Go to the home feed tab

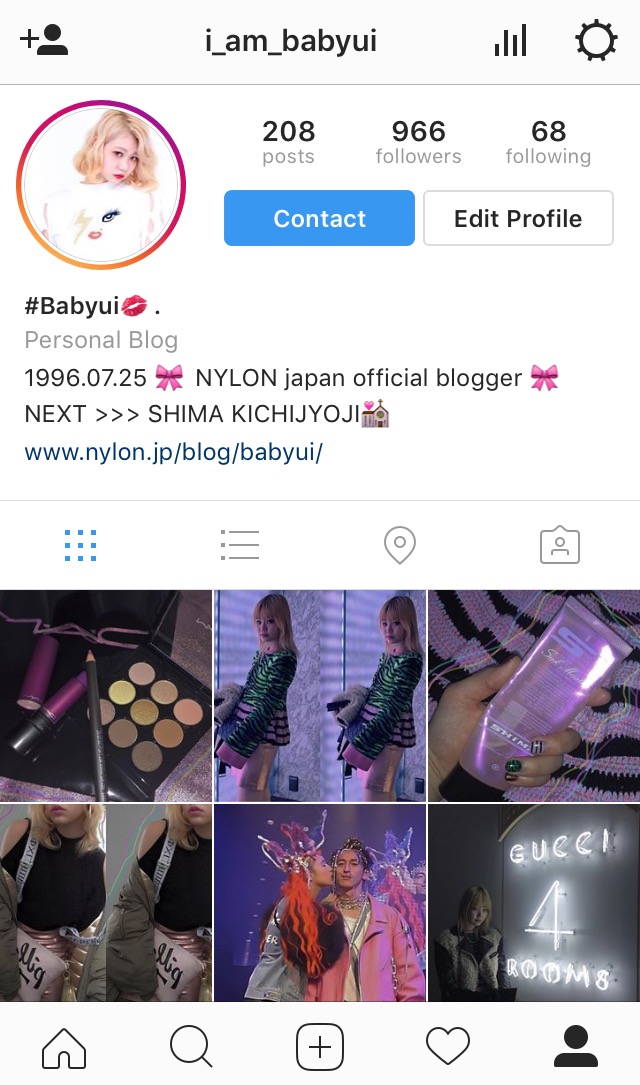click(x=64, y=1047)
